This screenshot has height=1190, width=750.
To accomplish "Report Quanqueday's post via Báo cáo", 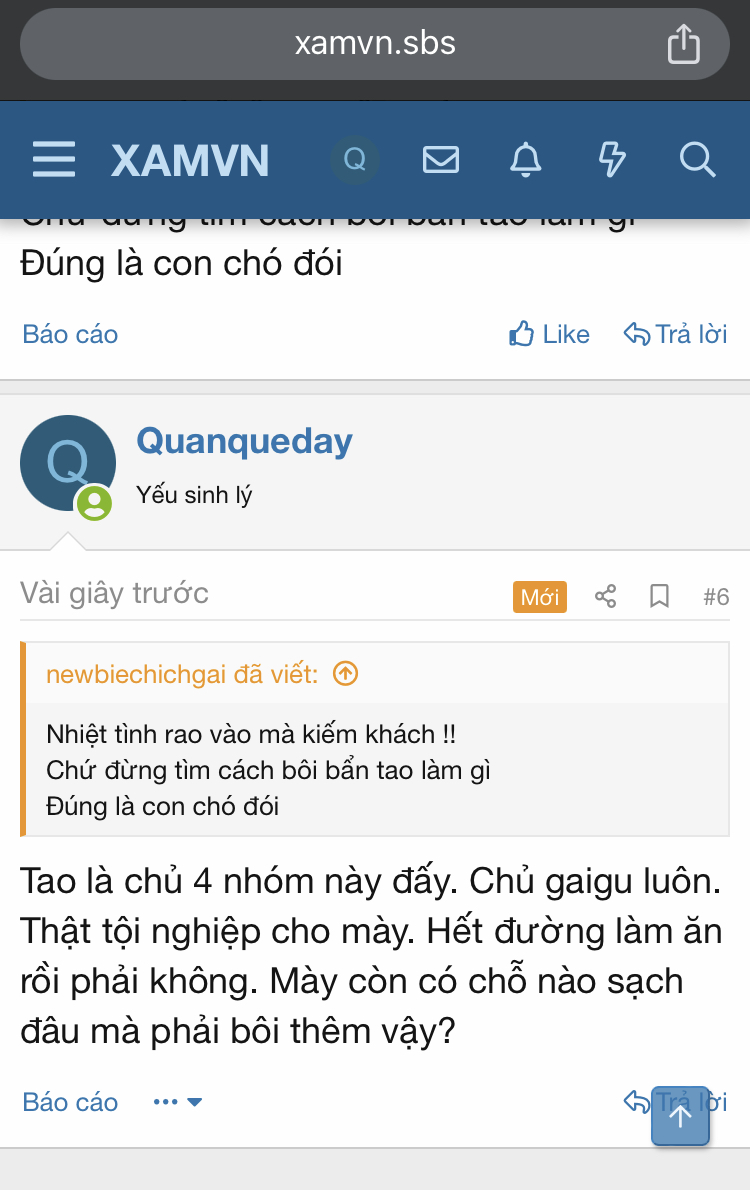I will 70,1102.
